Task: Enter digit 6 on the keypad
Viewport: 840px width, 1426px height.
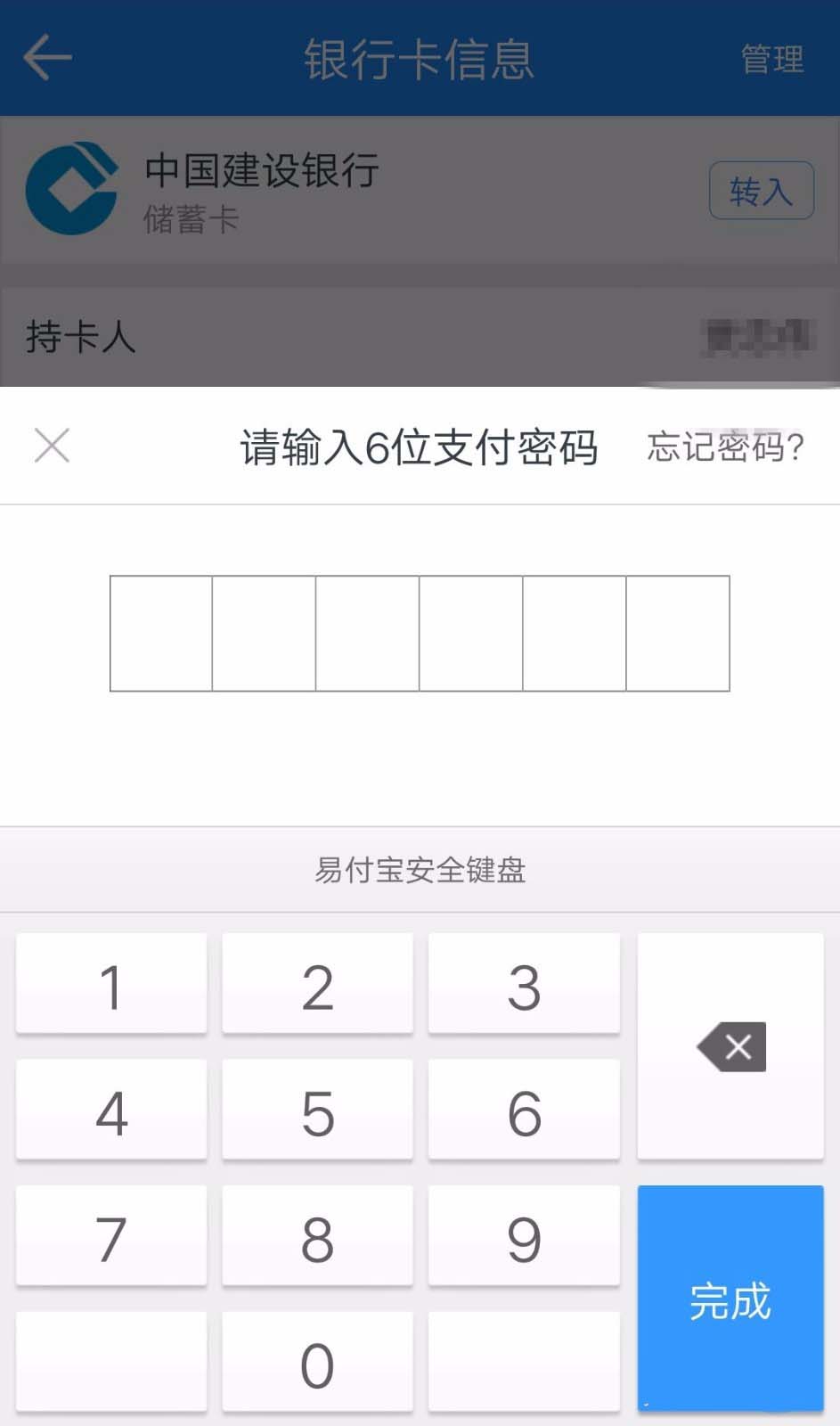Action: click(x=524, y=1110)
